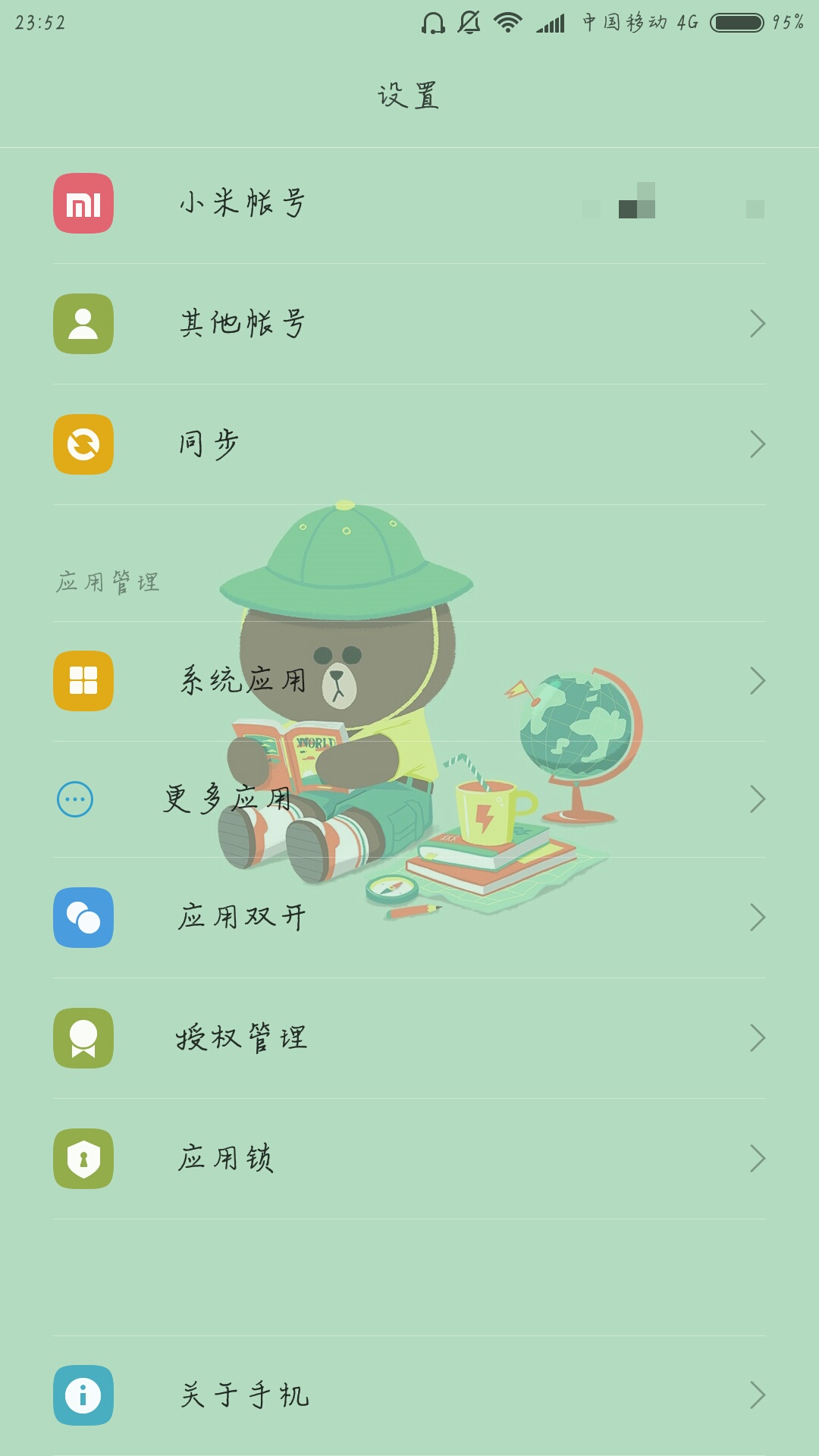Open the 应用锁 app lock row
Image resolution: width=819 pixels, height=1456 pixels.
pos(409,1159)
